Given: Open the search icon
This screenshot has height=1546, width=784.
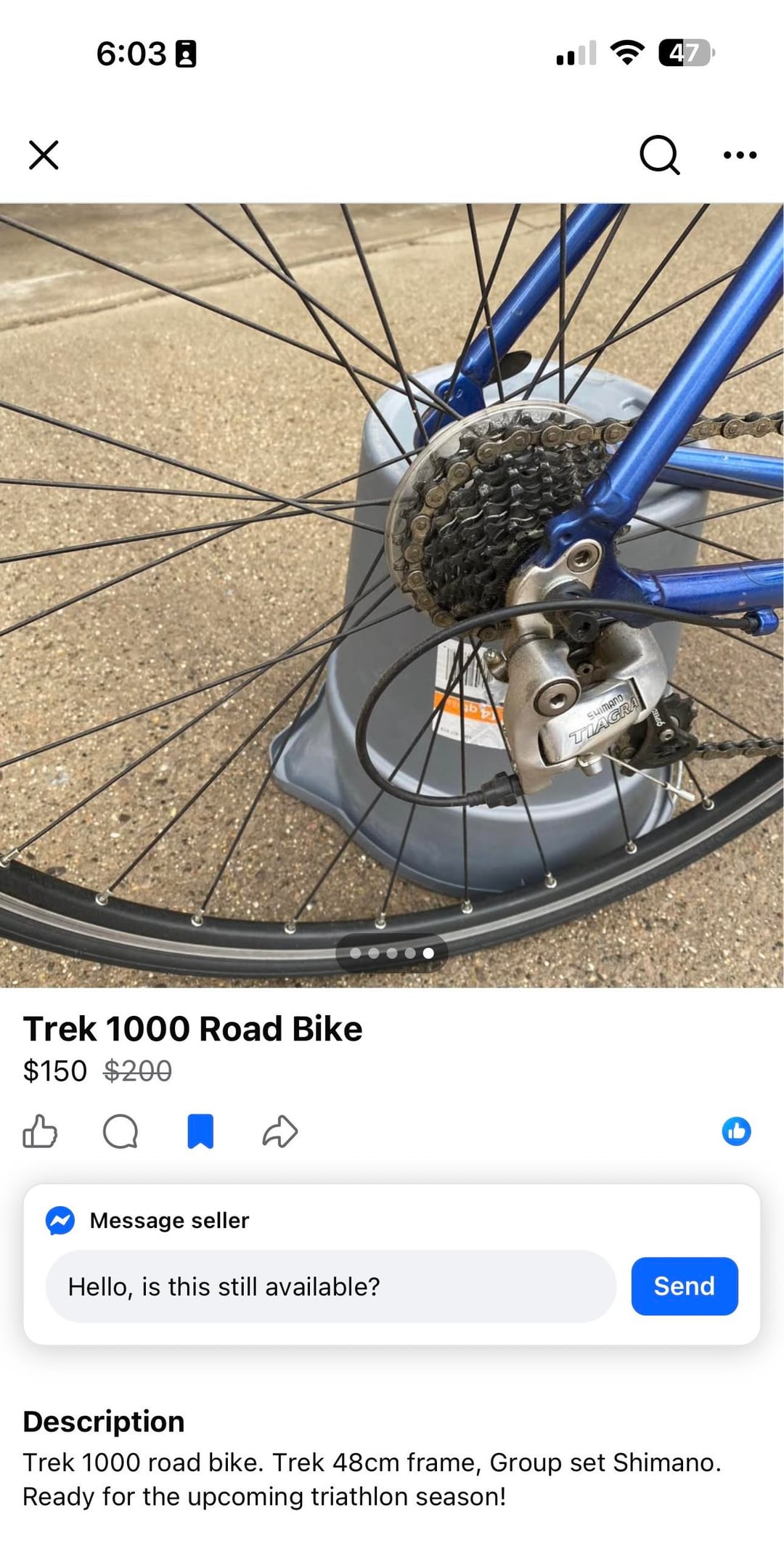Looking at the screenshot, I should (x=659, y=155).
